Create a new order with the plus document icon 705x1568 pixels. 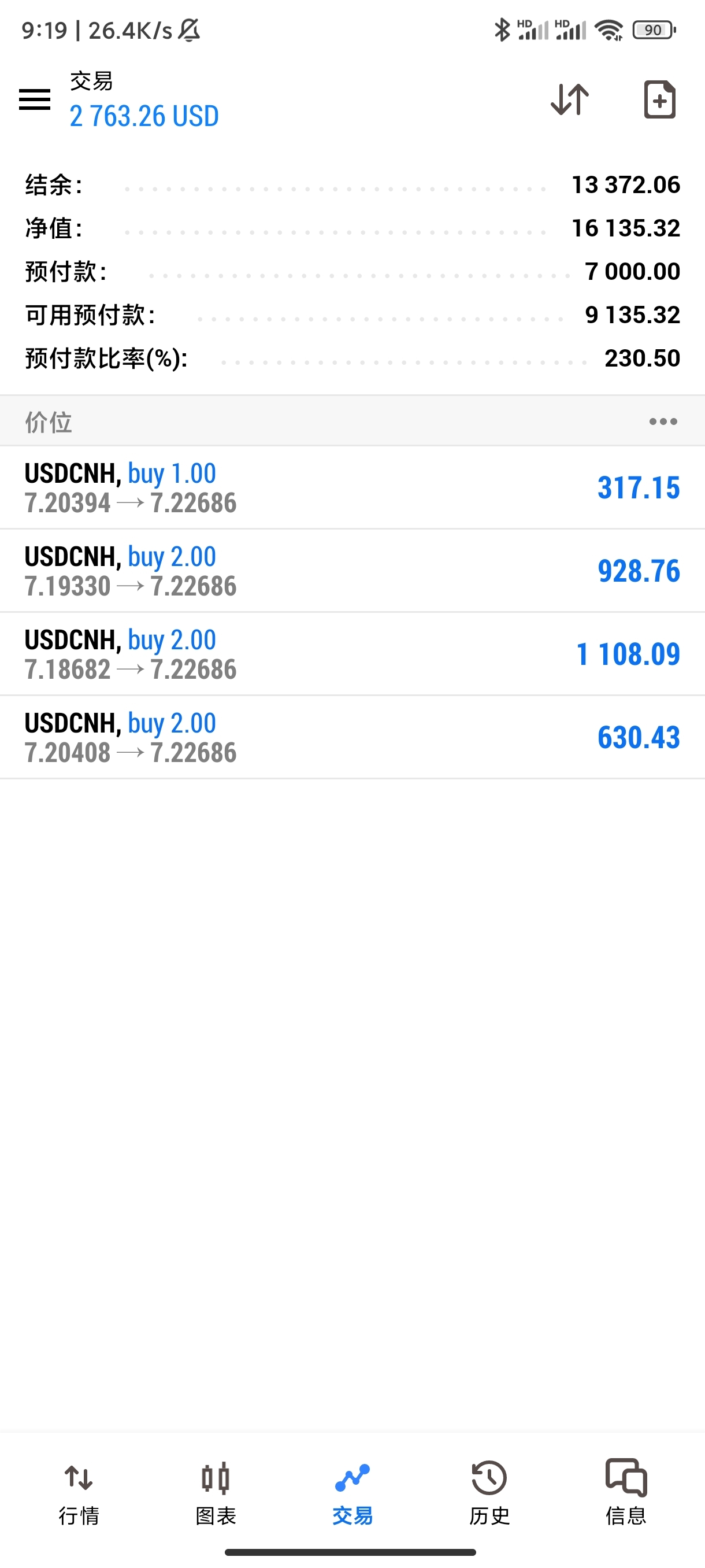tap(659, 99)
